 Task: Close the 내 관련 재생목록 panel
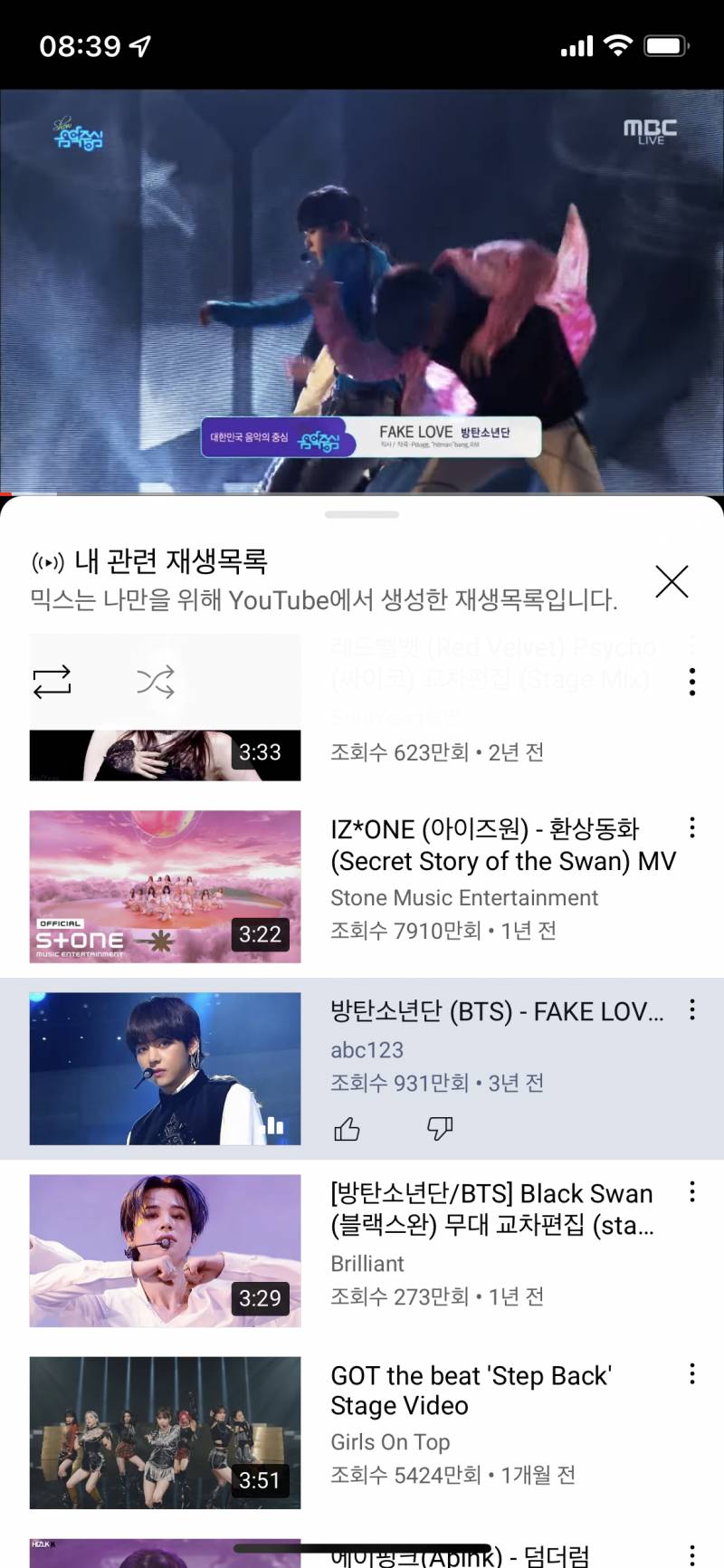click(x=672, y=582)
